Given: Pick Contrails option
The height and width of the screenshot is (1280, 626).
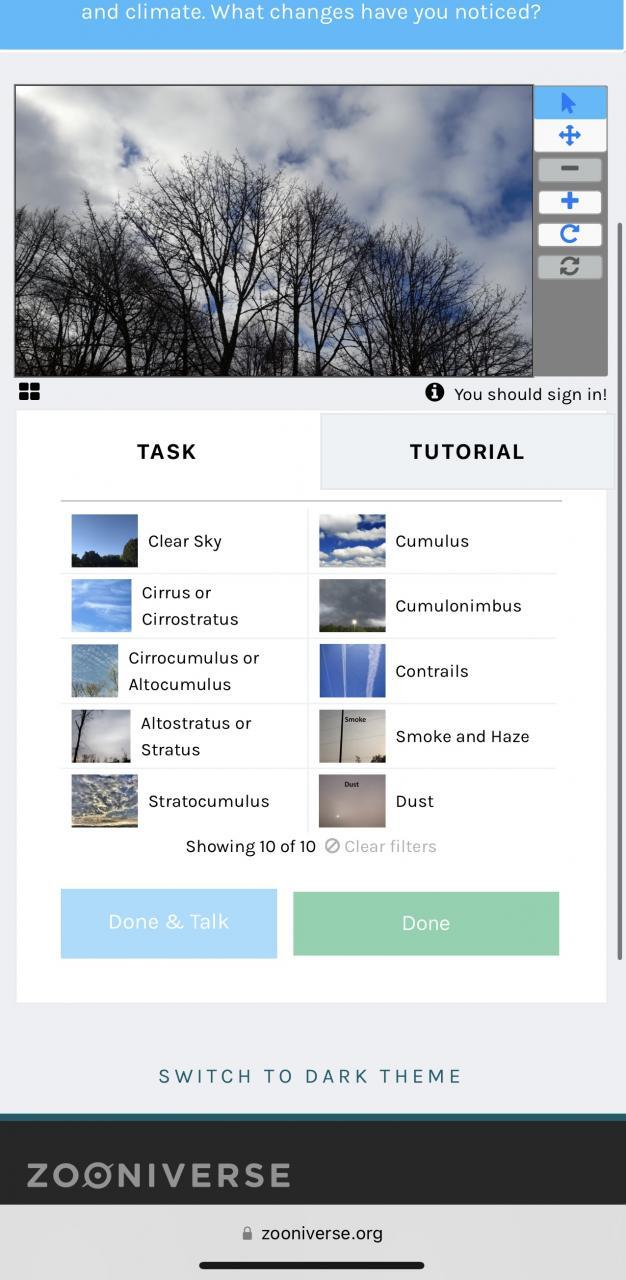Looking at the screenshot, I should click(x=432, y=671).
